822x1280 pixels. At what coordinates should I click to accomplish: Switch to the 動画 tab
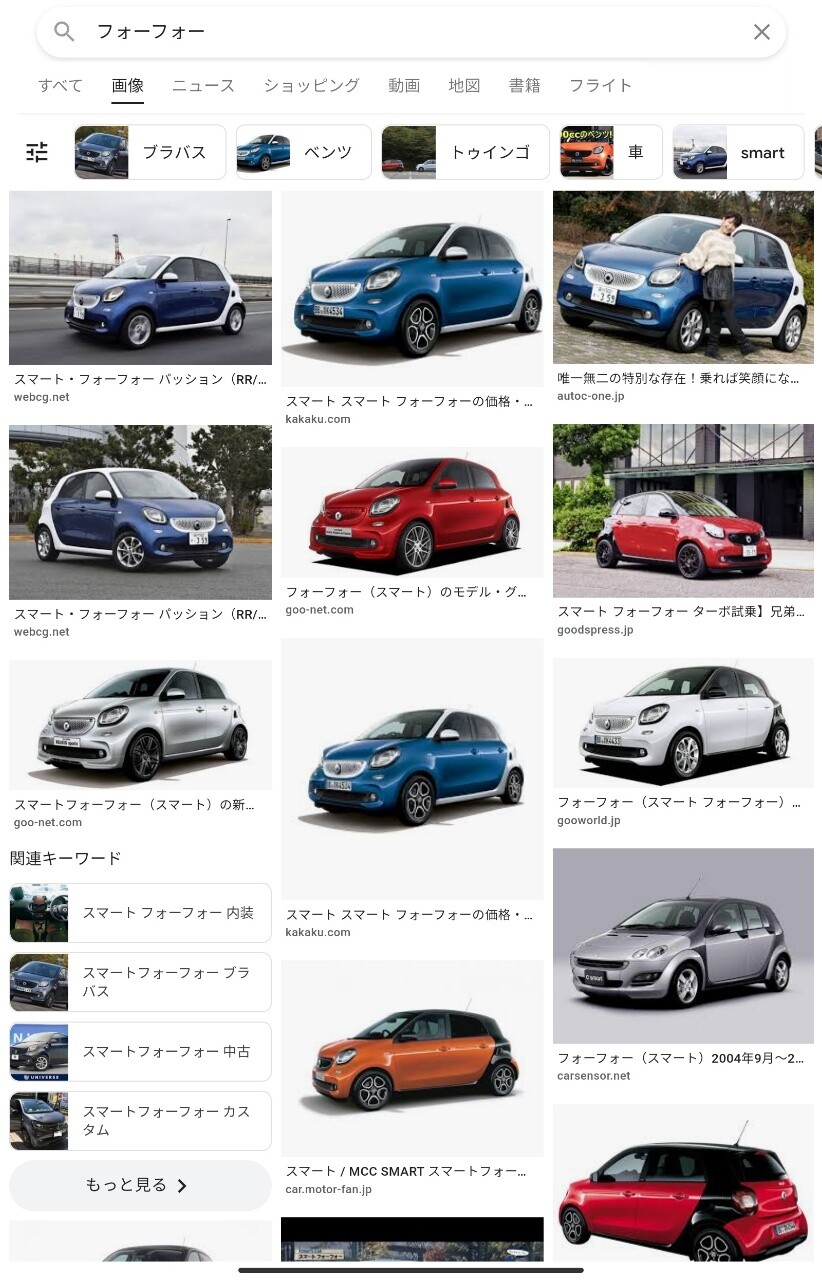(404, 86)
